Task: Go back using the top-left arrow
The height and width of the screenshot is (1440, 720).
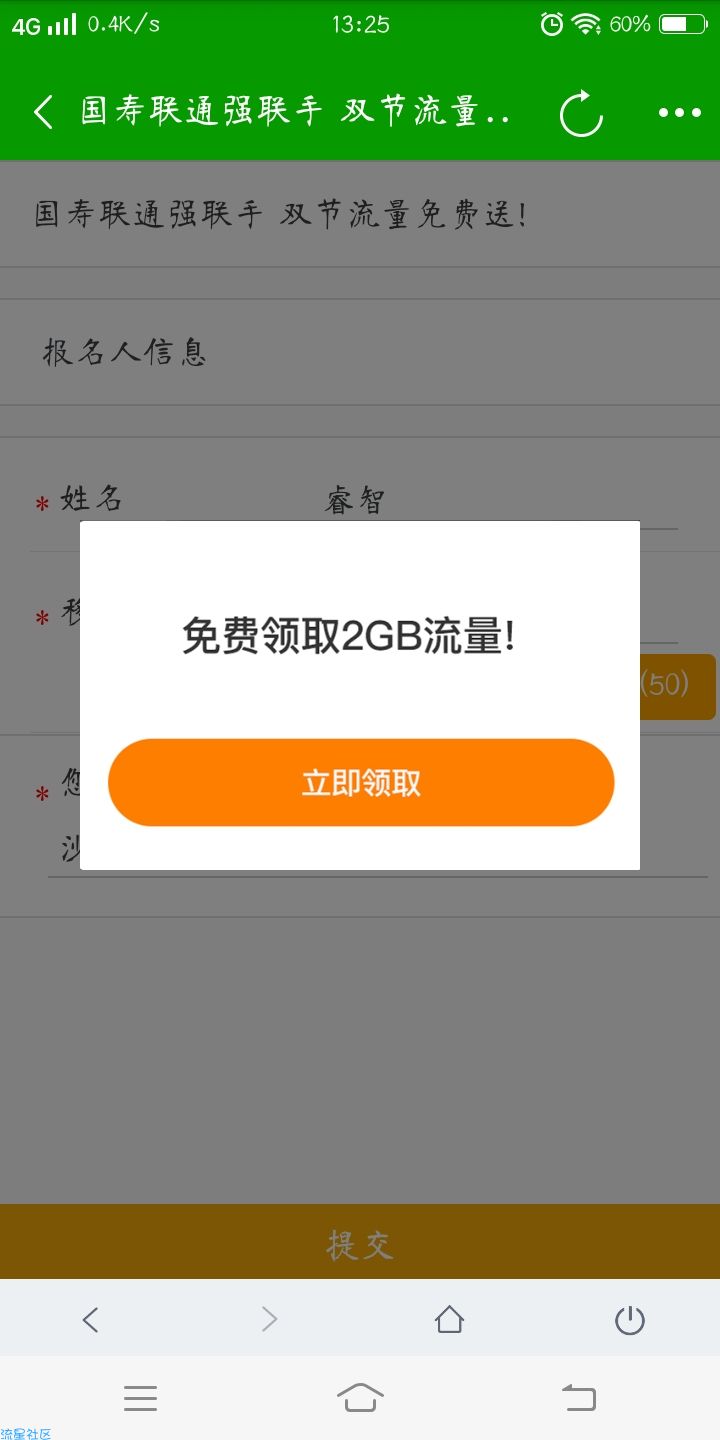Action: click(43, 112)
